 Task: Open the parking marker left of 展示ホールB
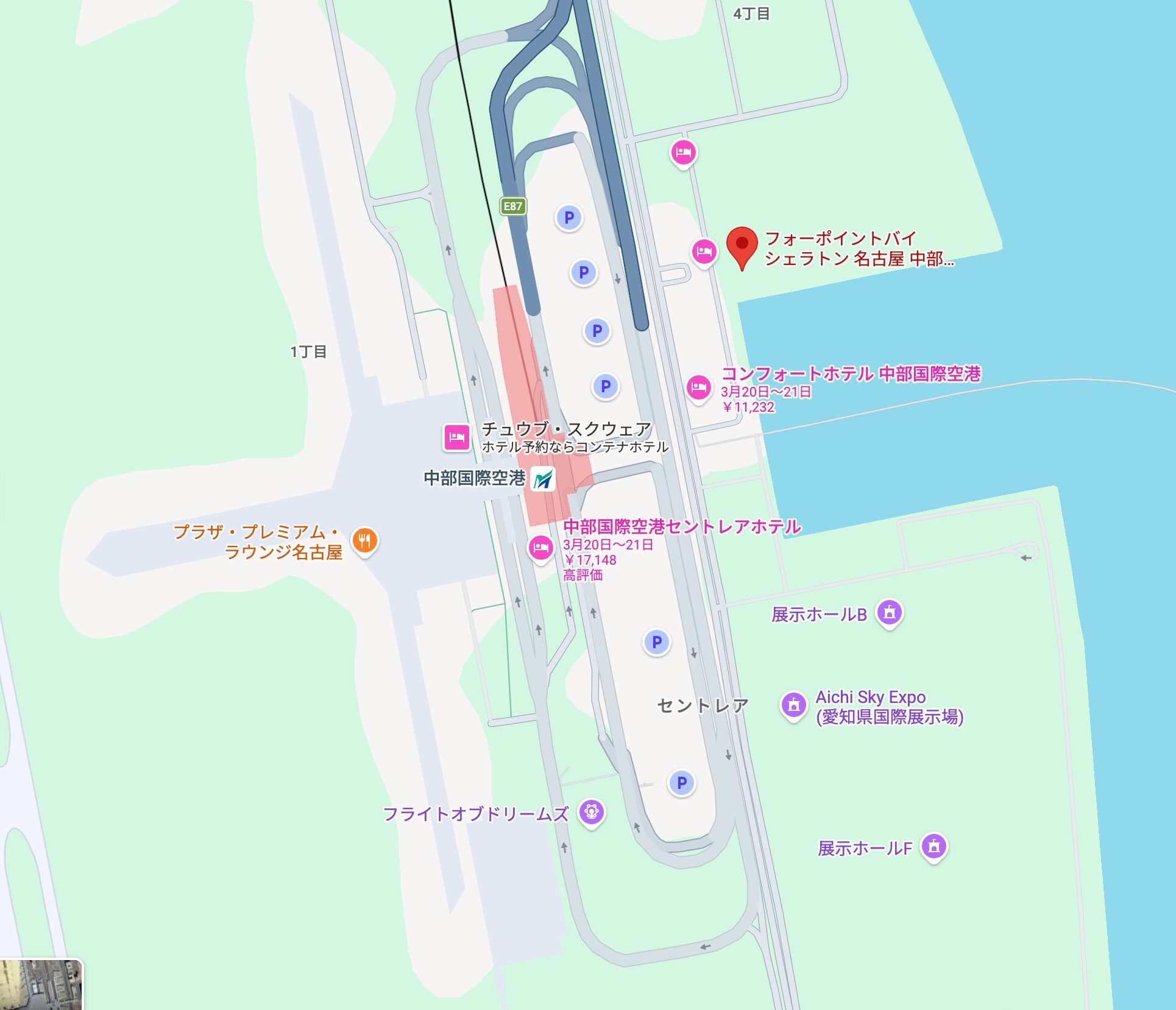coord(657,642)
